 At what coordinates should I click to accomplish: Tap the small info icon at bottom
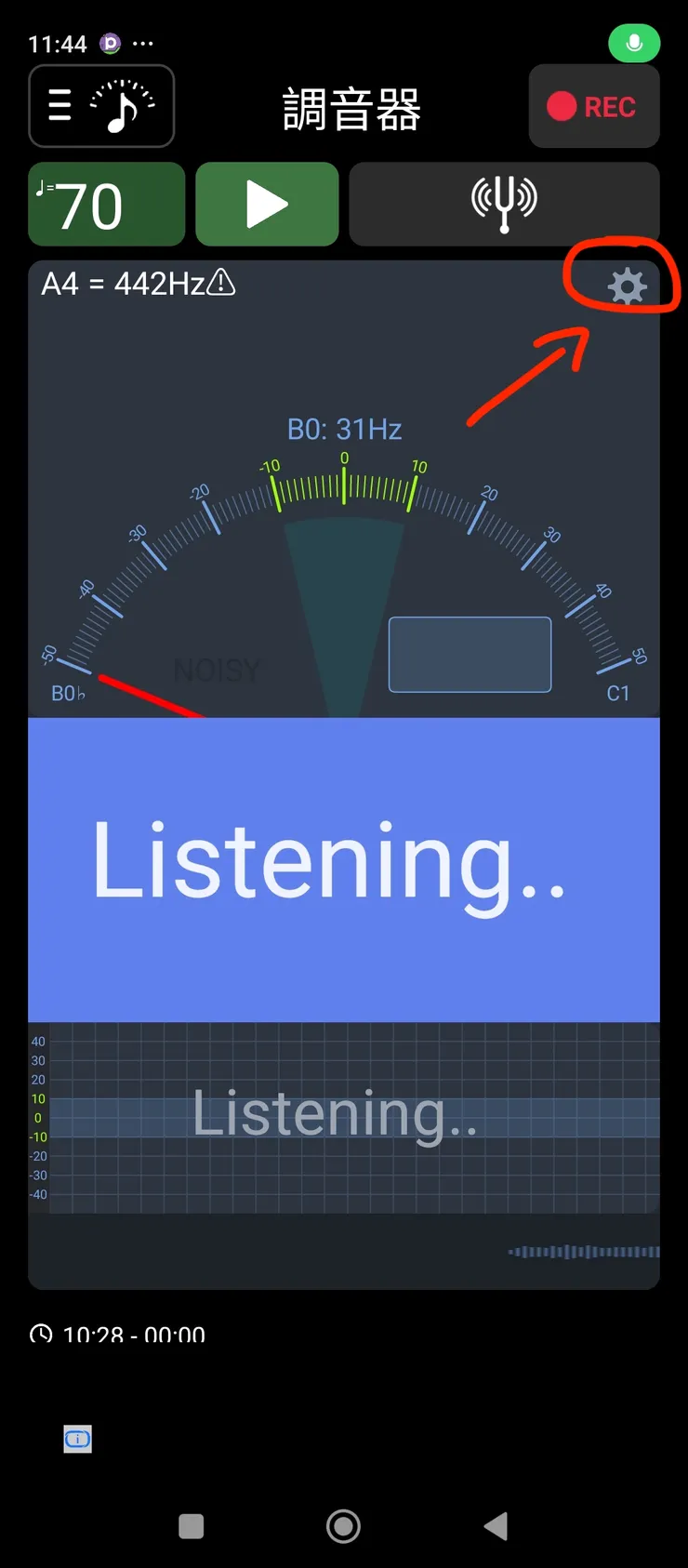tap(78, 1439)
